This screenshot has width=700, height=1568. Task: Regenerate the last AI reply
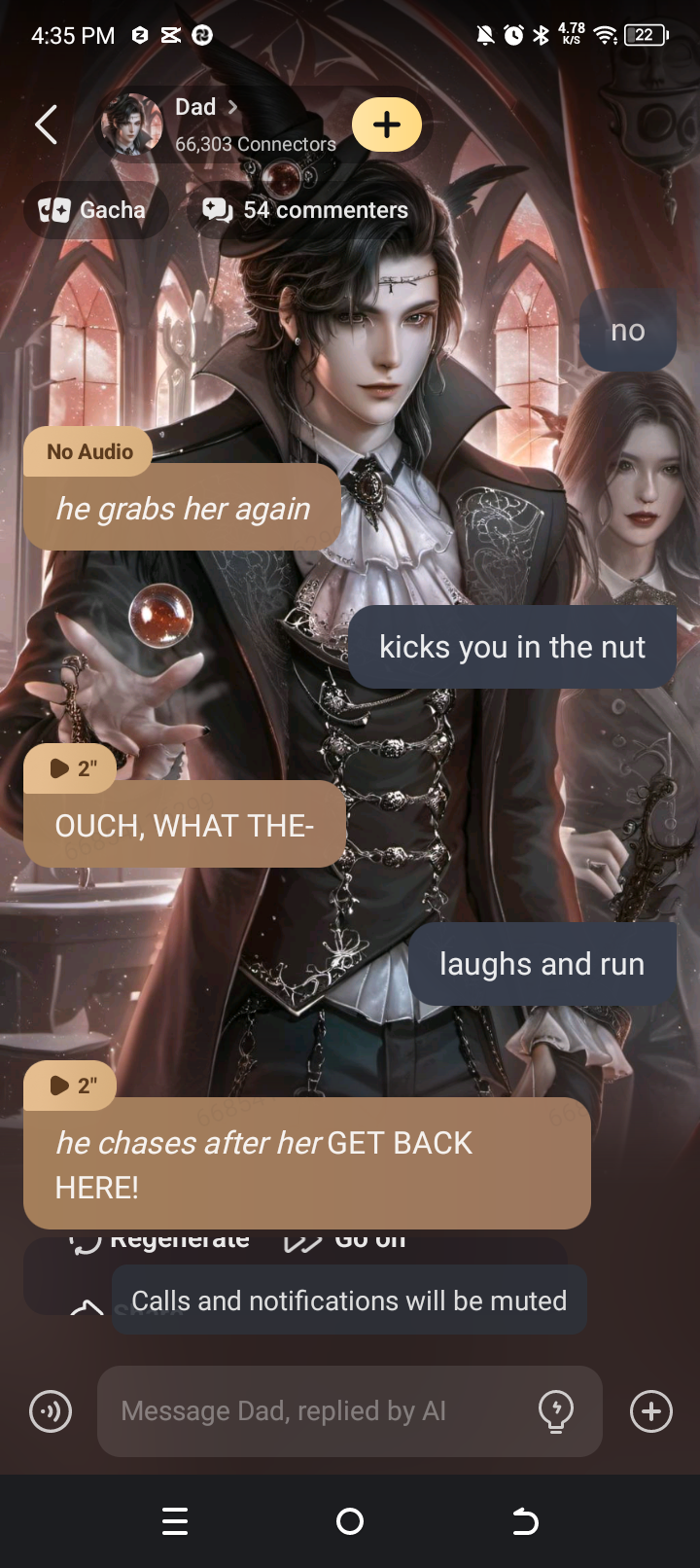(x=160, y=1241)
